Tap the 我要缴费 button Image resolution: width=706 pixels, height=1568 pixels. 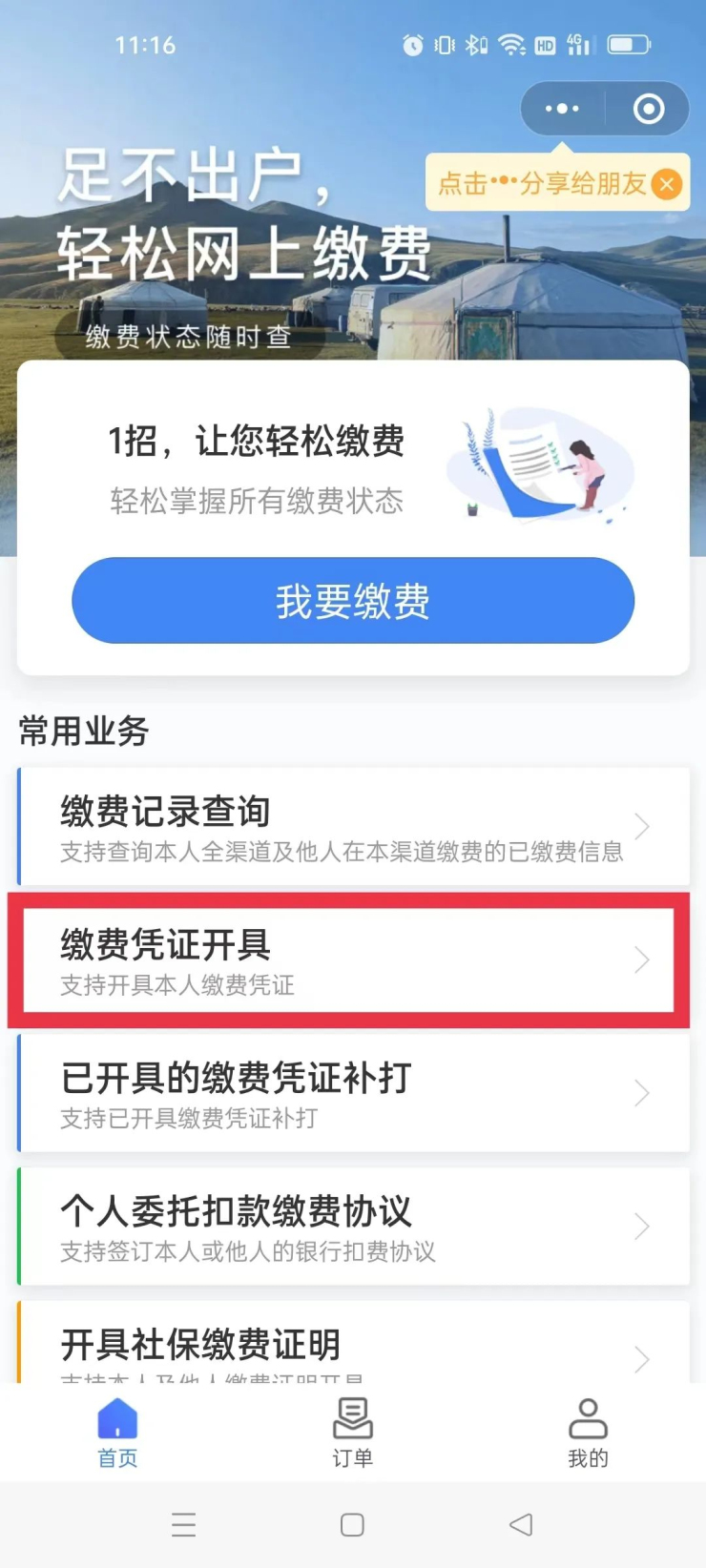353,601
